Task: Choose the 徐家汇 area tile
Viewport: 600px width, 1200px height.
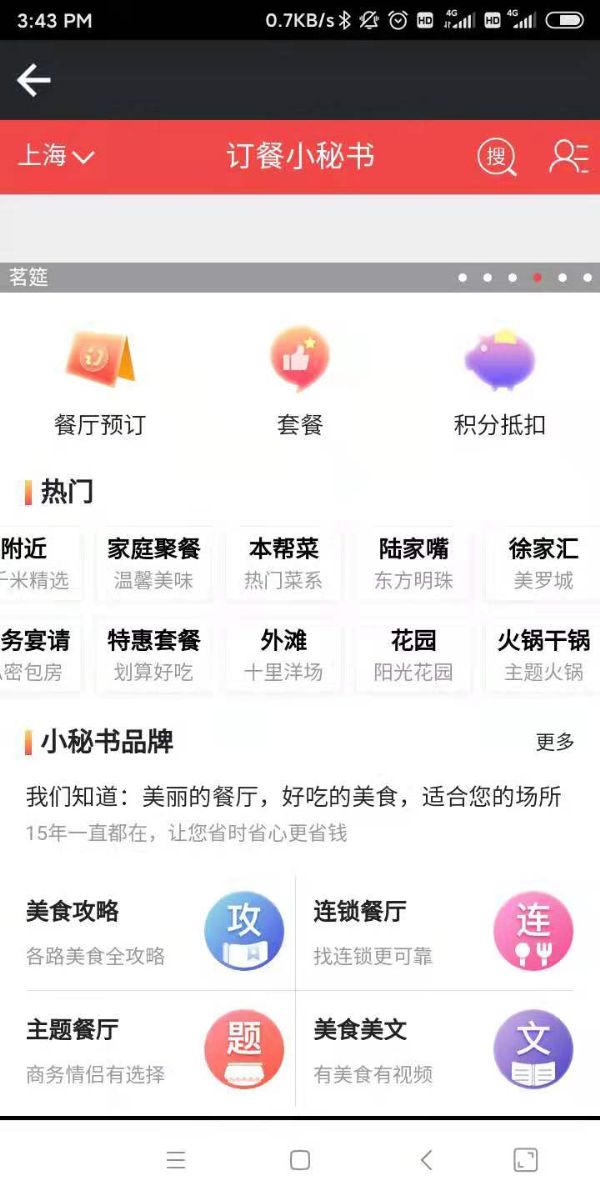Action: point(543,563)
